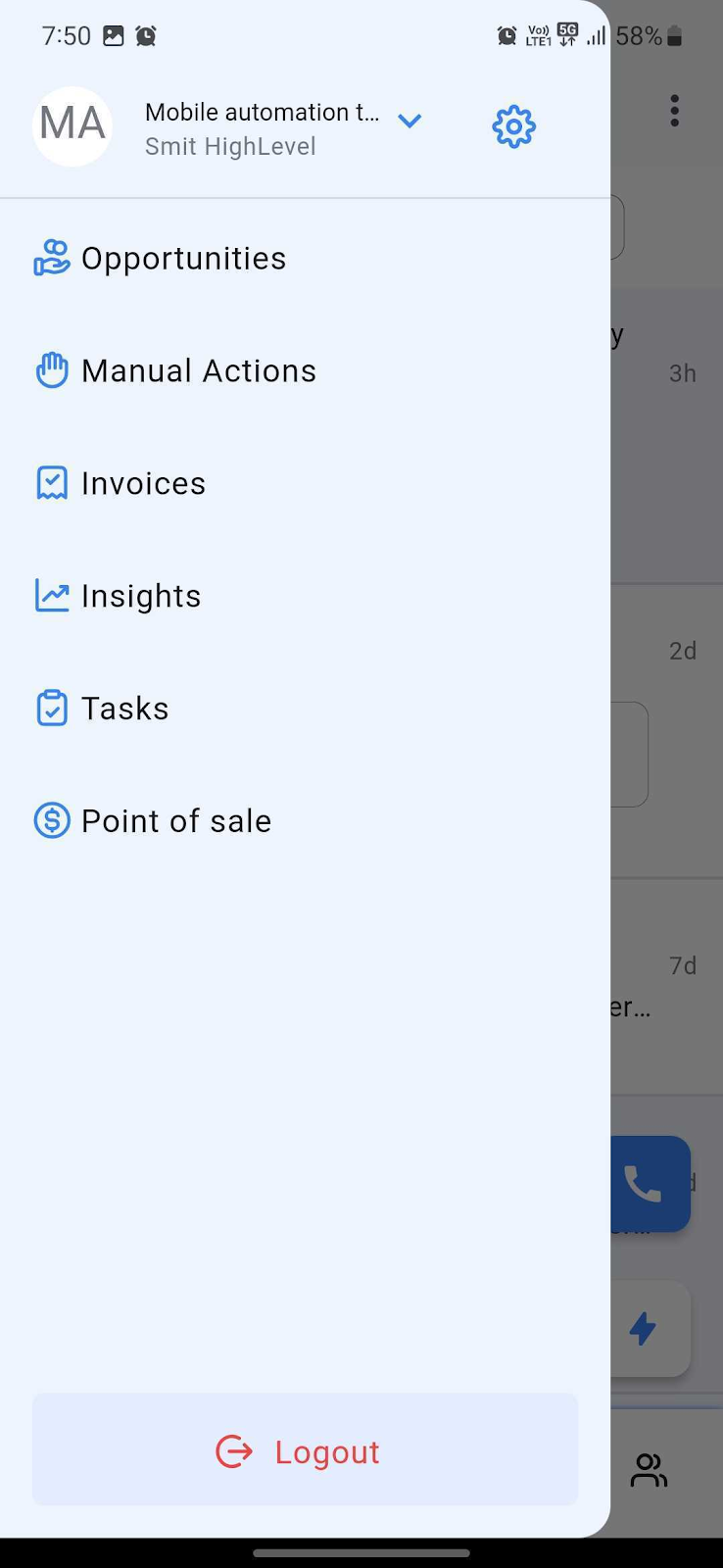
Task: Open Opportunities from the drawer
Action: 305,259
